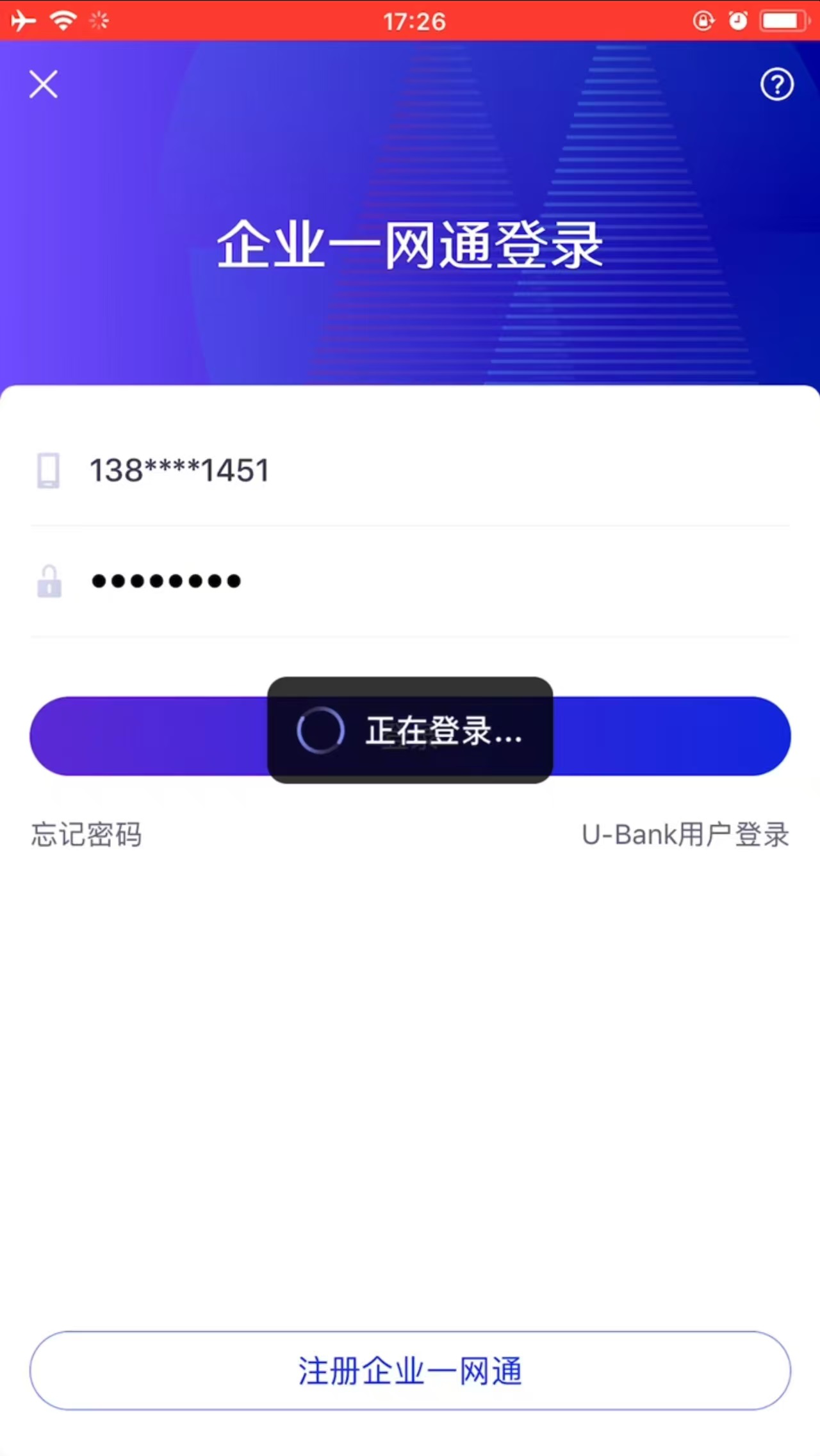Tap 注册企业一网通 button
This screenshot has width=820, height=1456.
point(410,1370)
